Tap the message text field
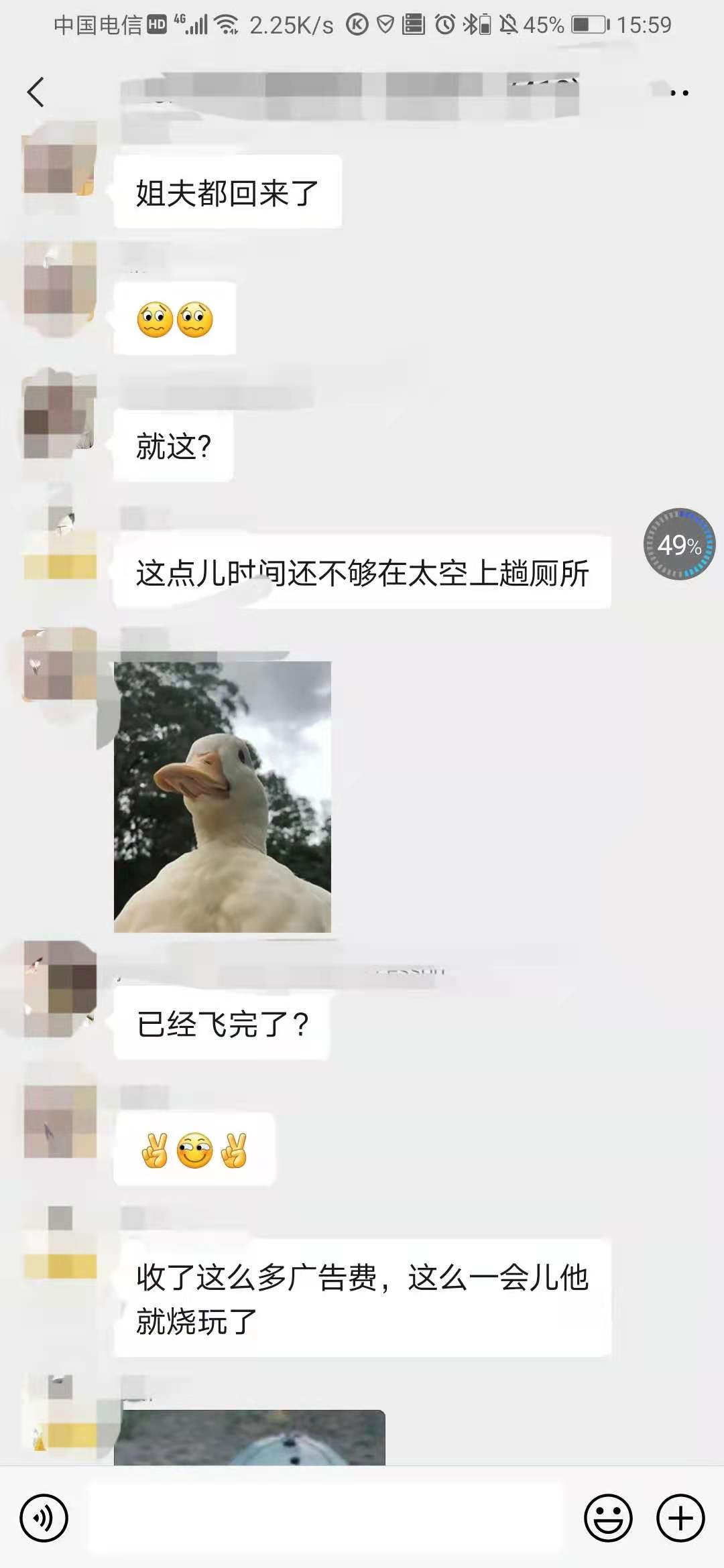 coord(326,1518)
